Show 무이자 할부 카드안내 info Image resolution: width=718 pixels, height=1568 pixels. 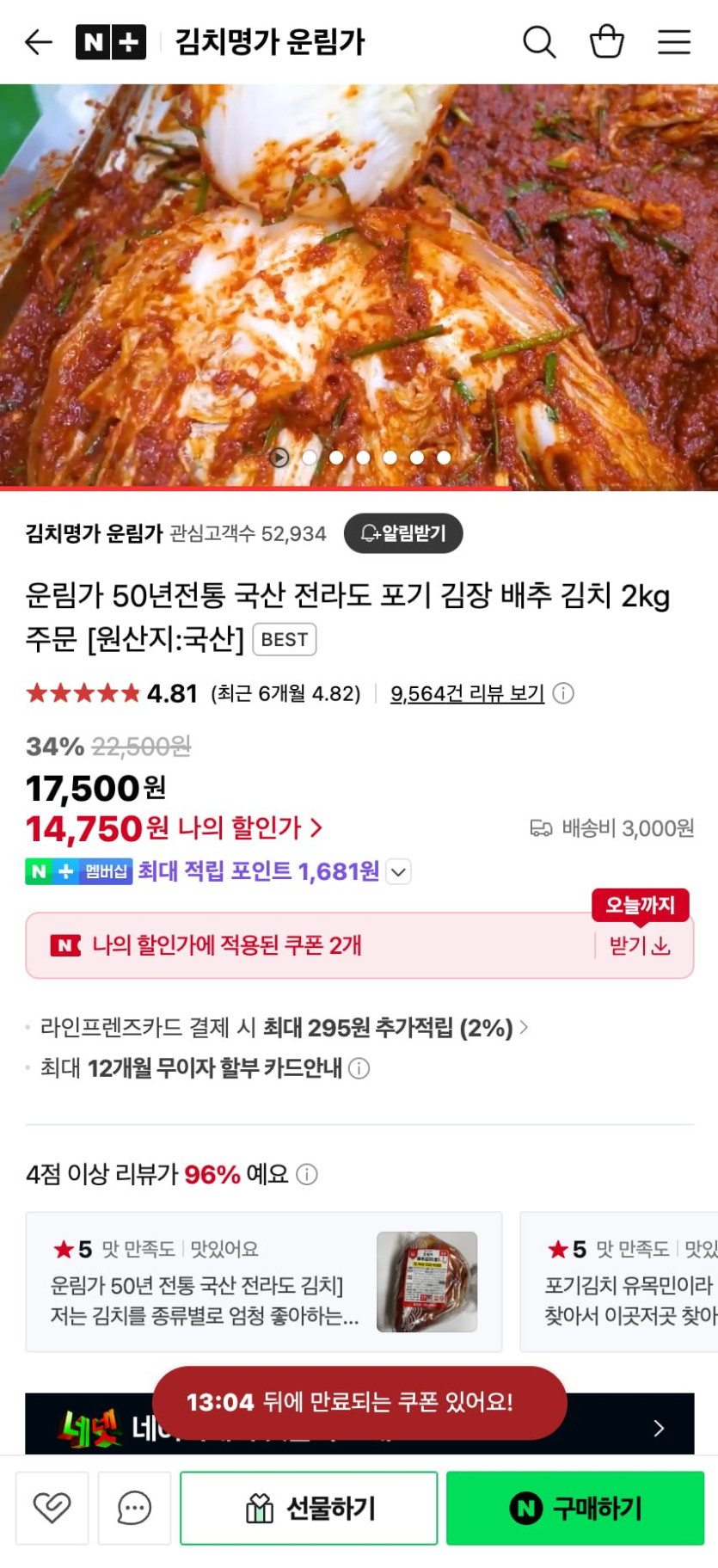[x=359, y=1068]
